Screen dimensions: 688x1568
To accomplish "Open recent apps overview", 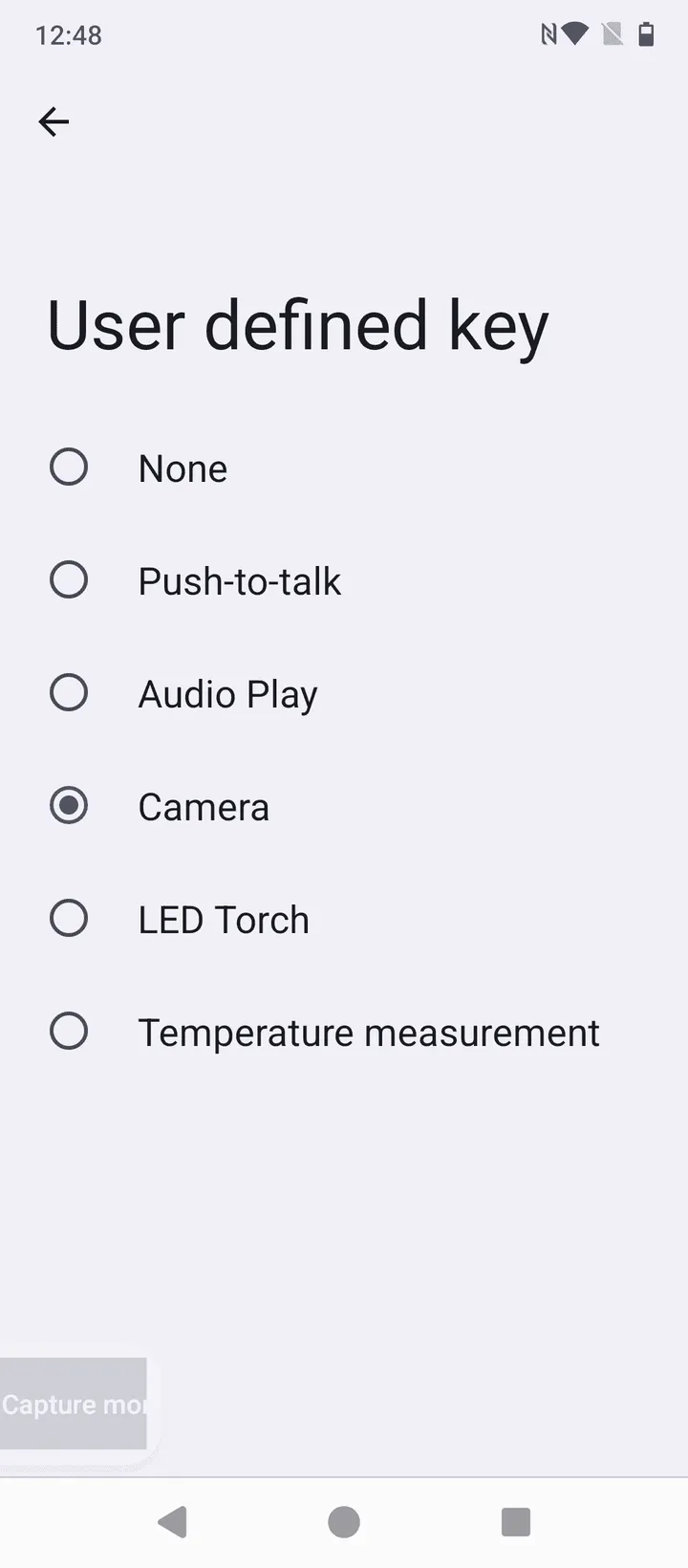I will coord(516,1521).
